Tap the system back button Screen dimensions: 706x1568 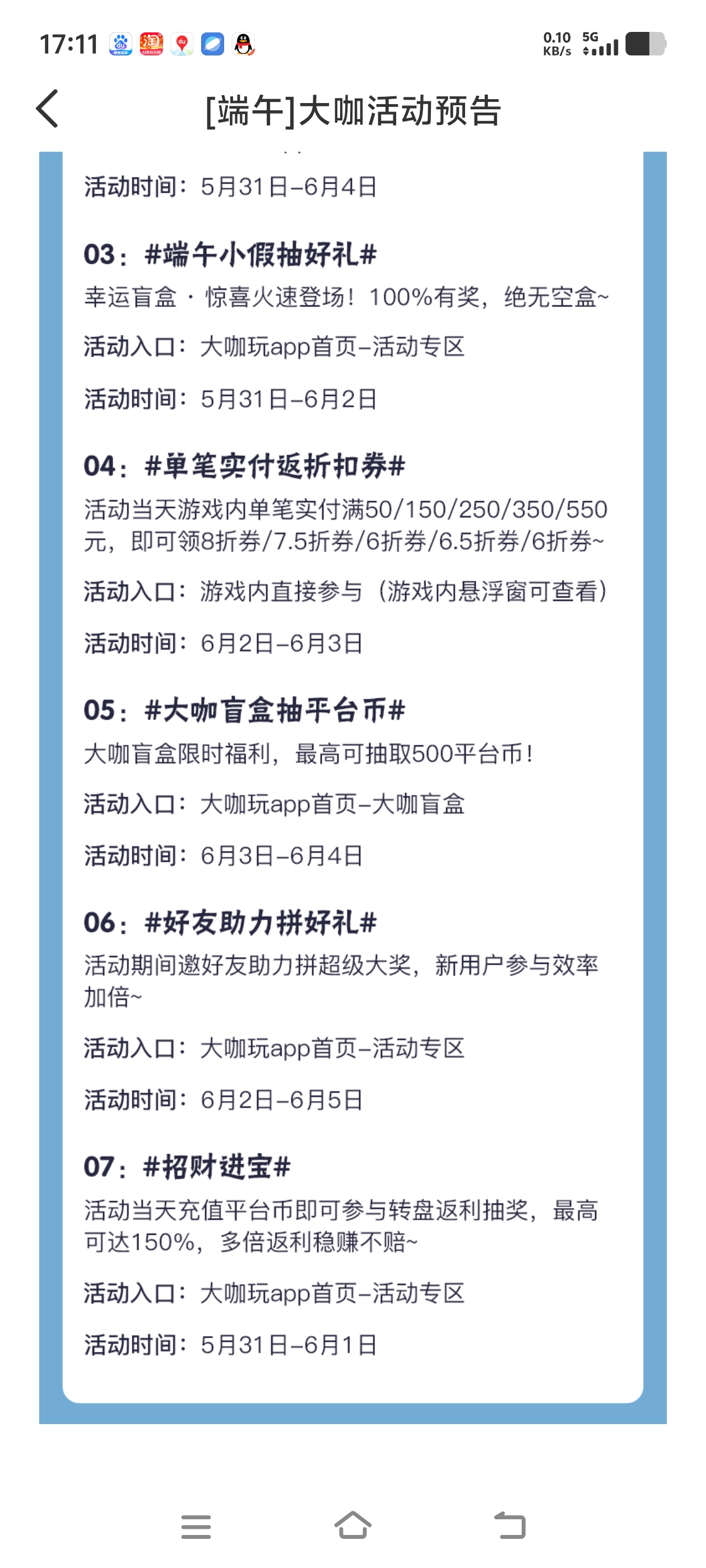coord(510,1525)
